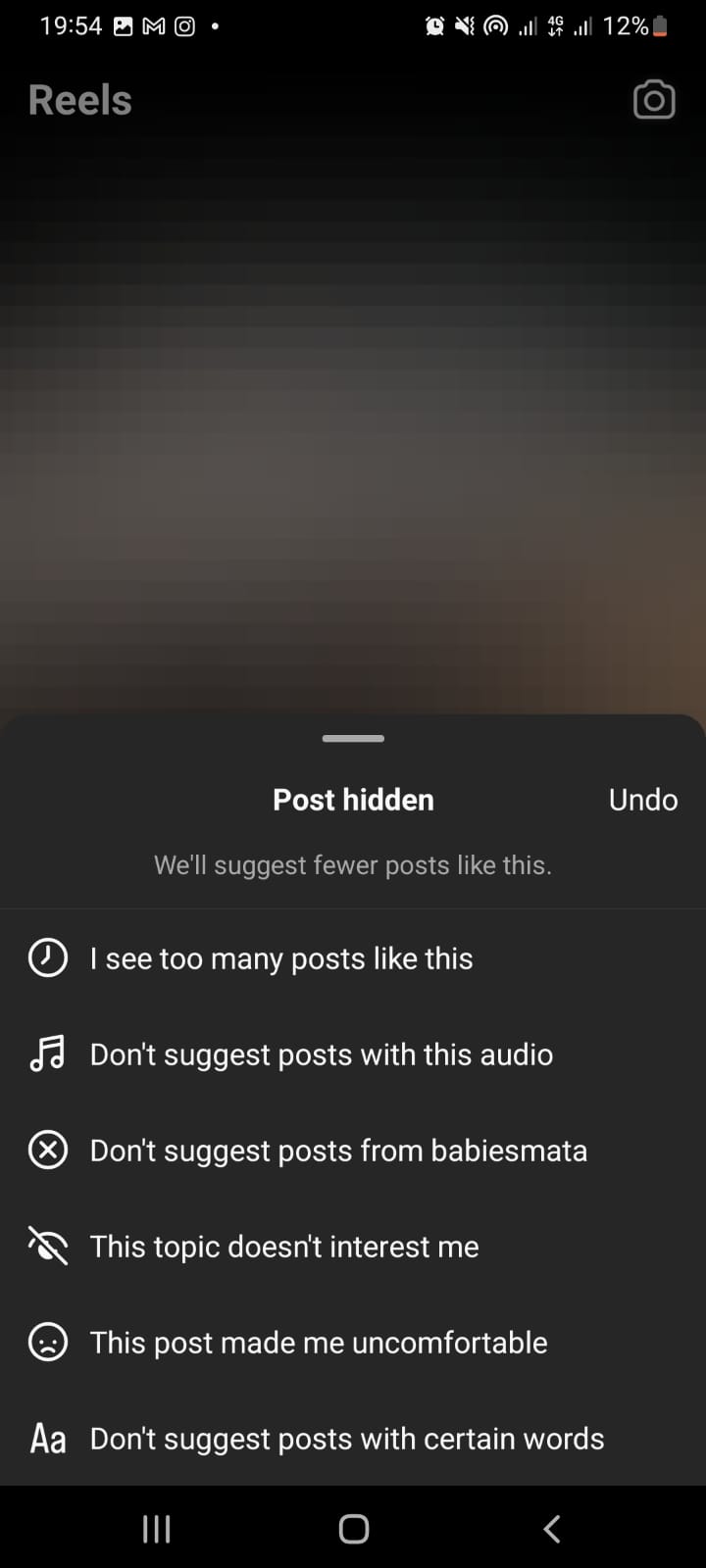Choose 'Don't suggest posts from babiesmata'

point(338,1150)
